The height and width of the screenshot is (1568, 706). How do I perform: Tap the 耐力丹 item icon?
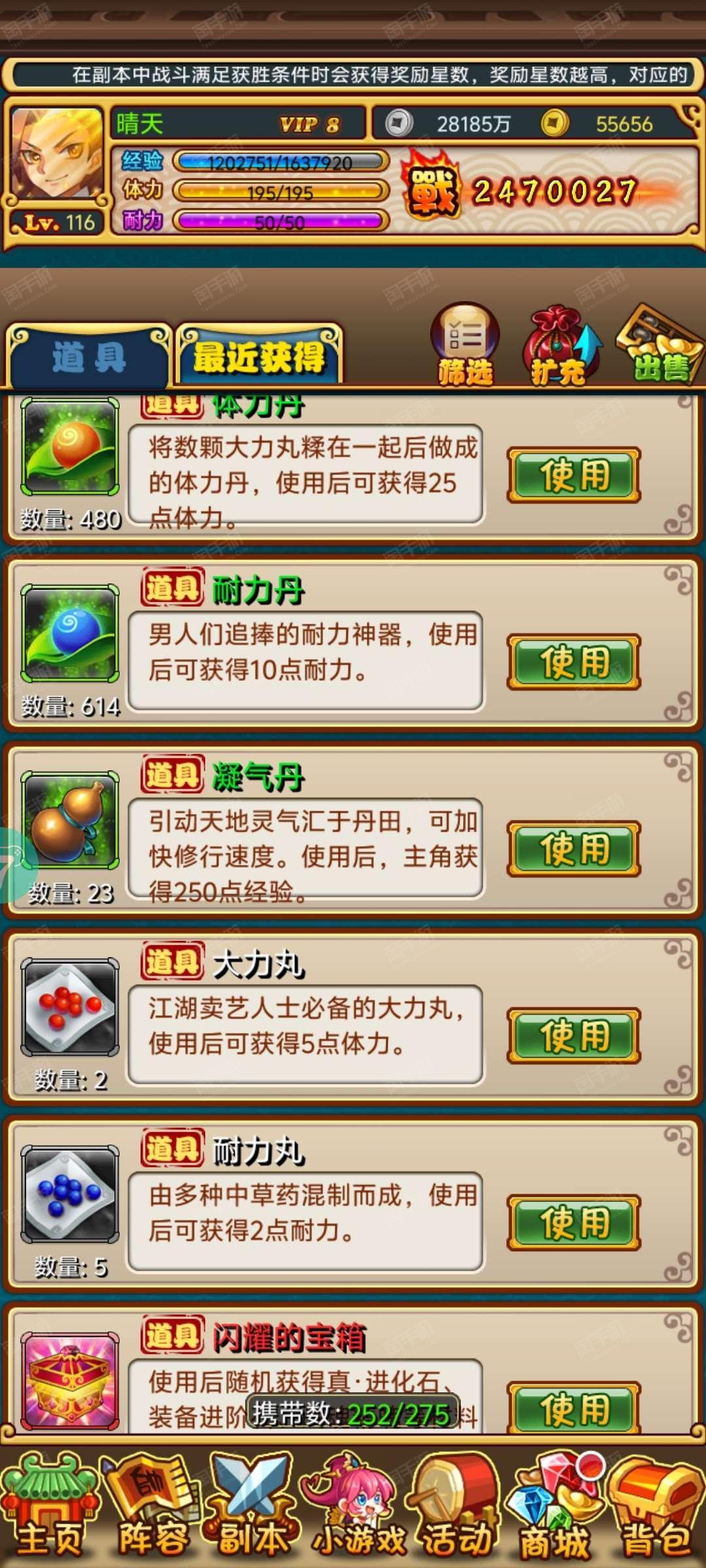tap(70, 633)
